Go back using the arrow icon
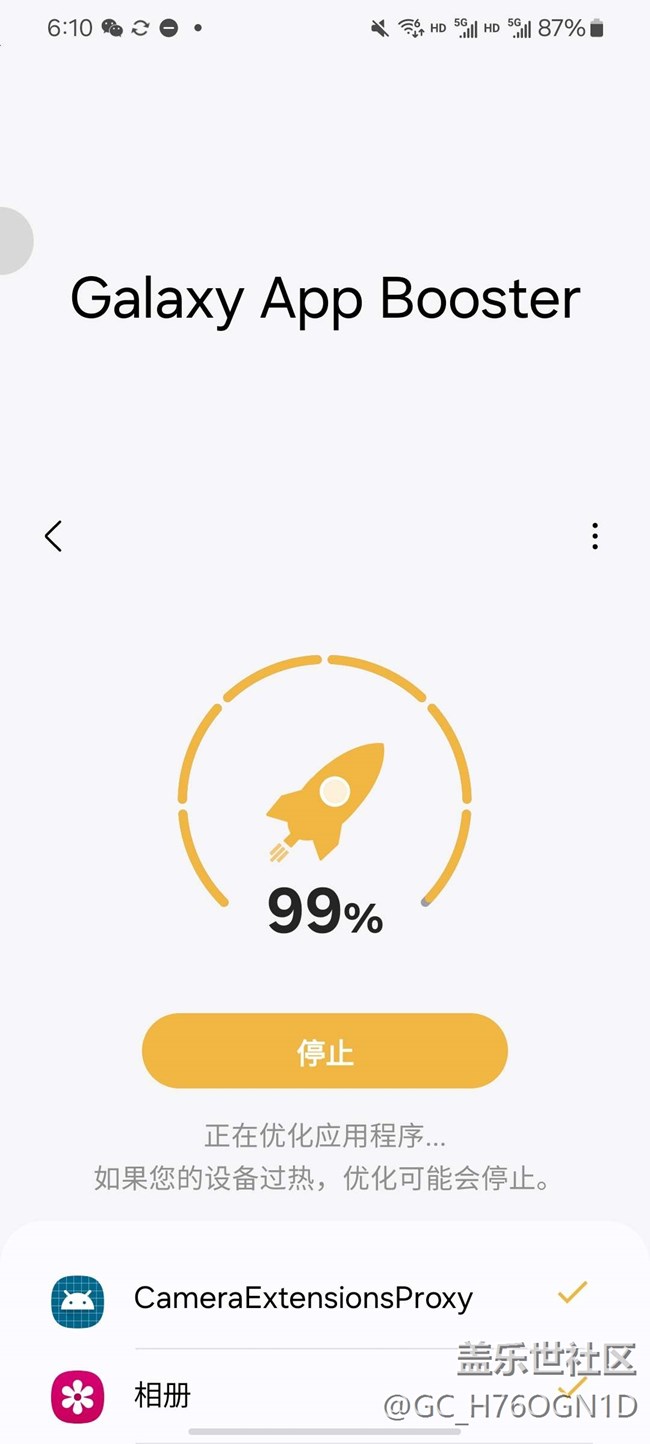The image size is (650, 1444). click(x=53, y=536)
